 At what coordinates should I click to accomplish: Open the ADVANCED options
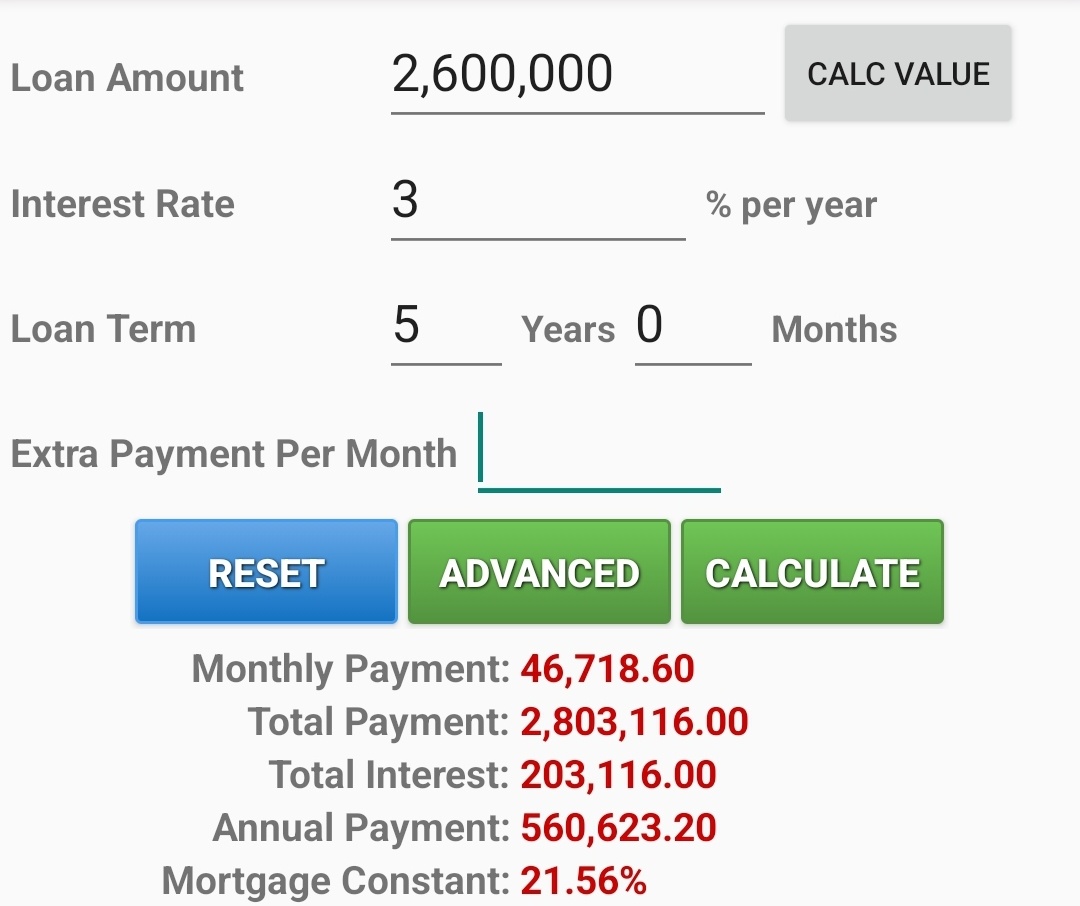[x=539, y=572]
